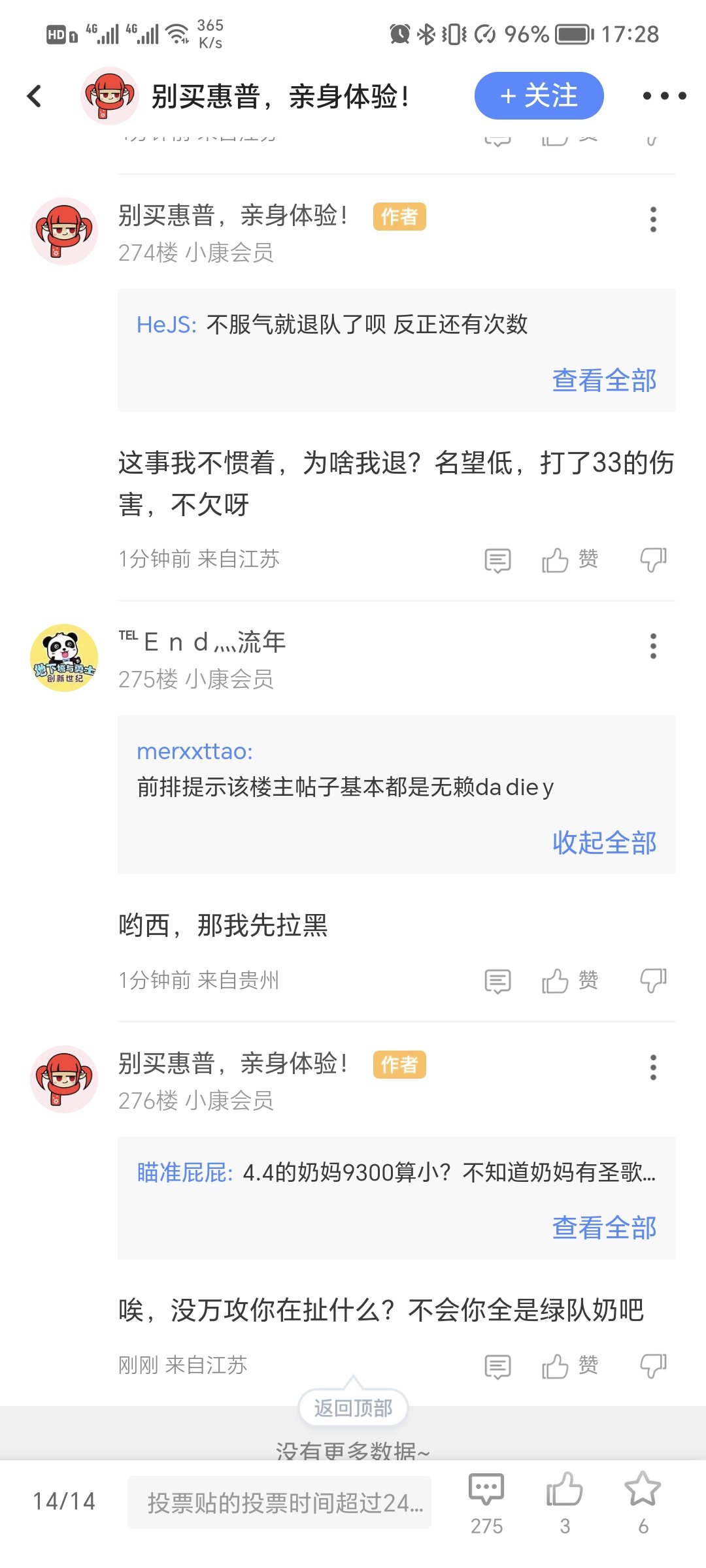Image resolution: width=706 pixels, height=1568 pixels.
Task: Open the comments icon showing 275
Action: (x=486, y=1503)
